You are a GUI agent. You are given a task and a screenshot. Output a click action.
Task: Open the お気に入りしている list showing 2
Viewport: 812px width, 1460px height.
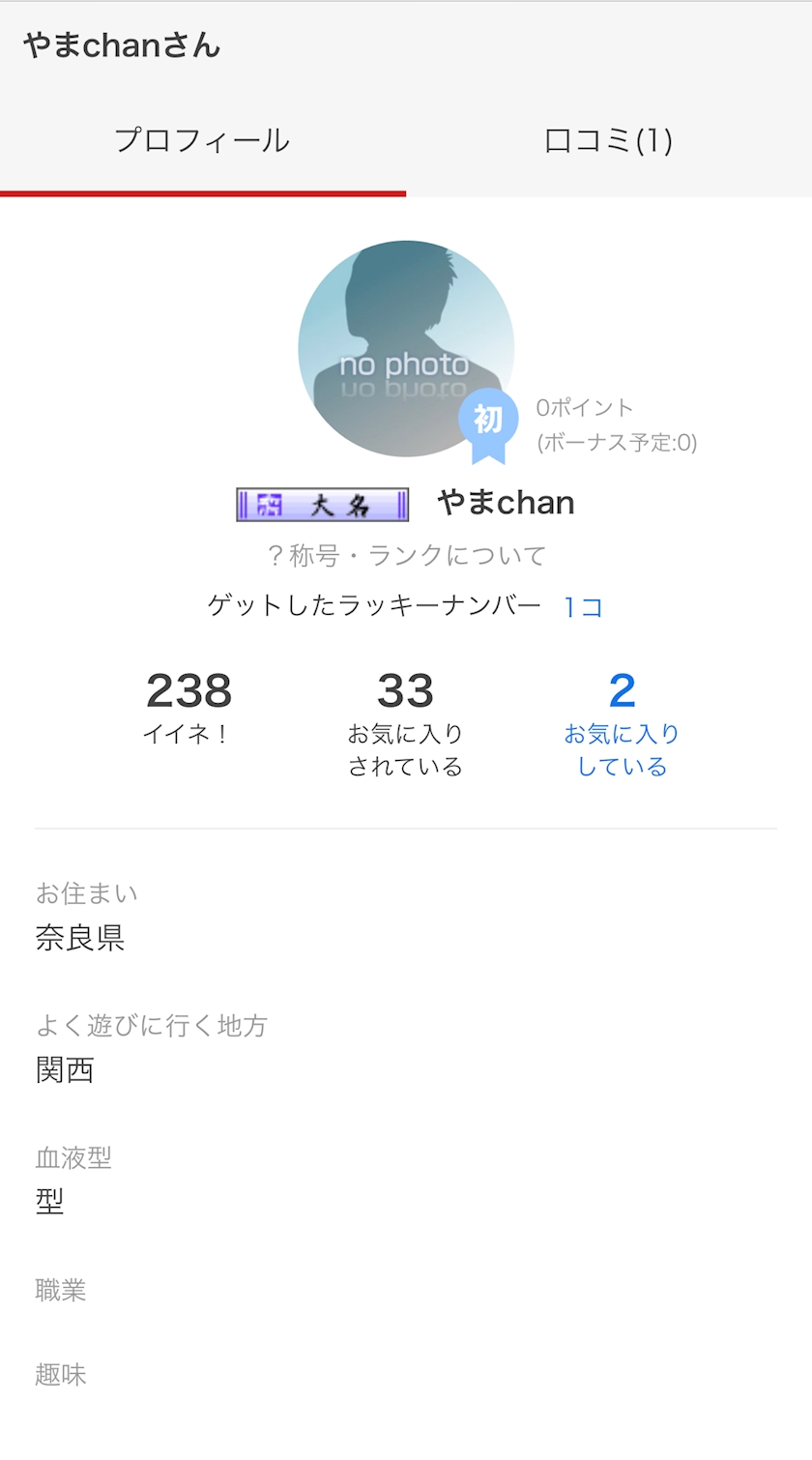point(622,723)
